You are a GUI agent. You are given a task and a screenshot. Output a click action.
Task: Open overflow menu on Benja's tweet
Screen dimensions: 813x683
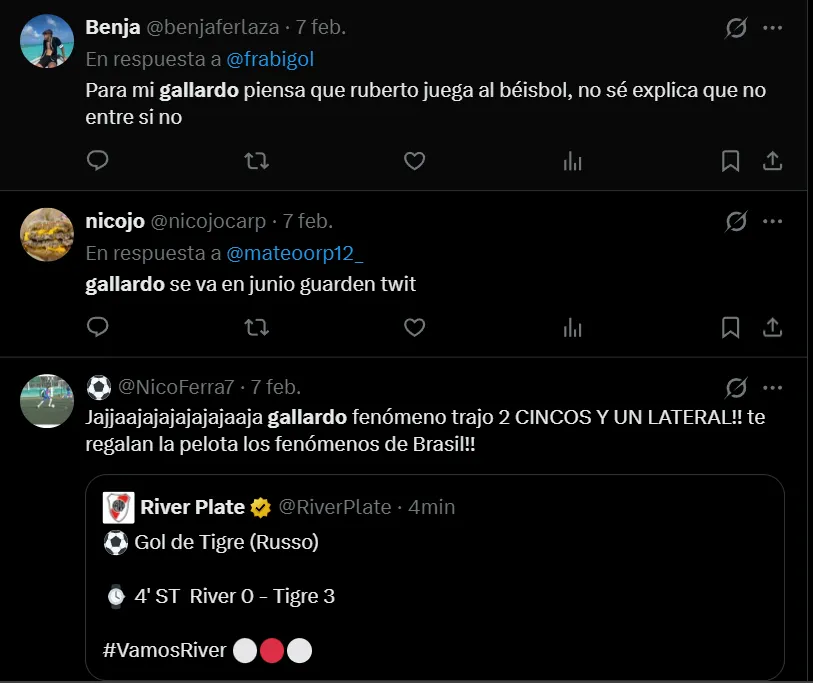point(772,28)
